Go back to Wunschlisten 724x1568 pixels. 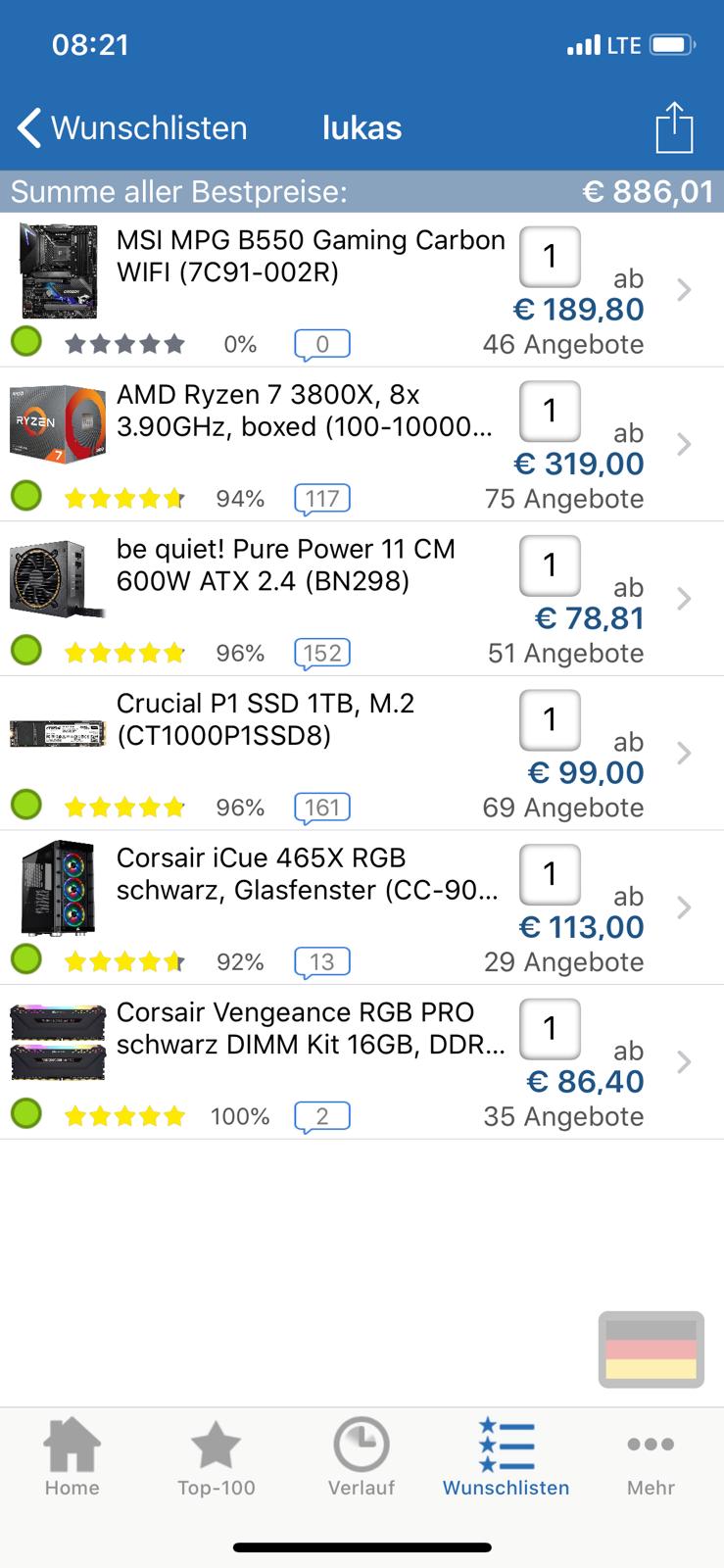point(132,128)
